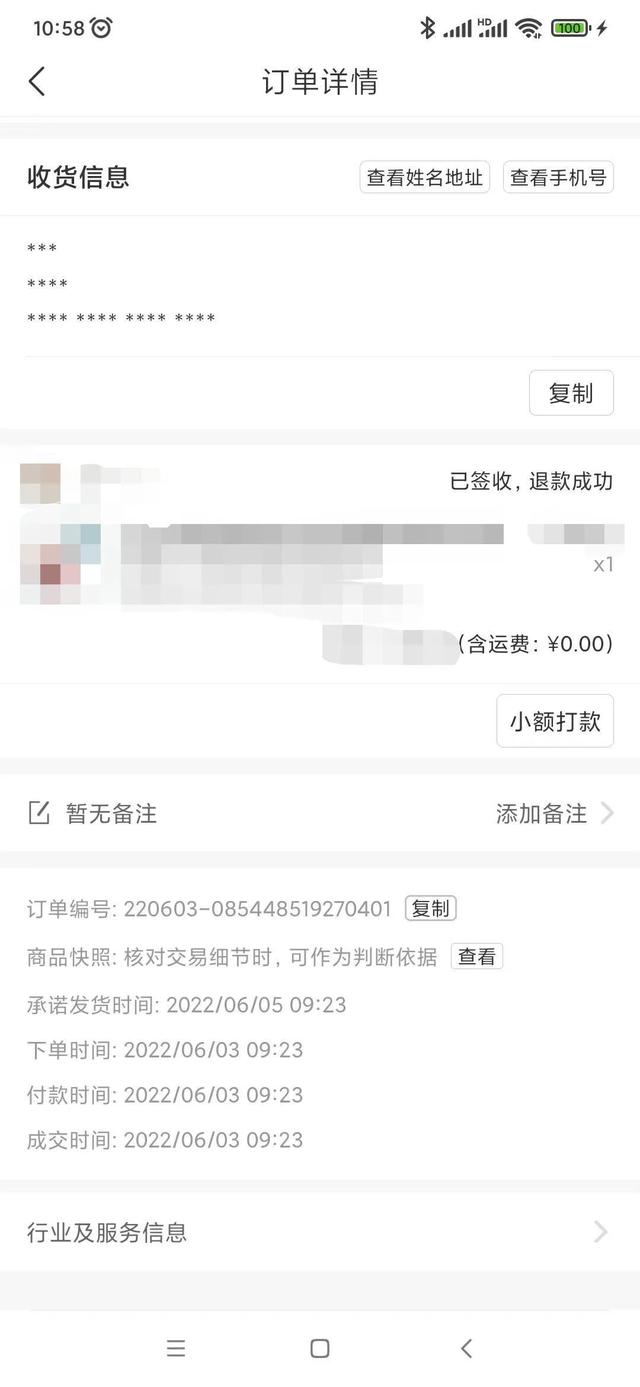Tap 查看手机号 to reveal phone number

(x=558, y=177)
